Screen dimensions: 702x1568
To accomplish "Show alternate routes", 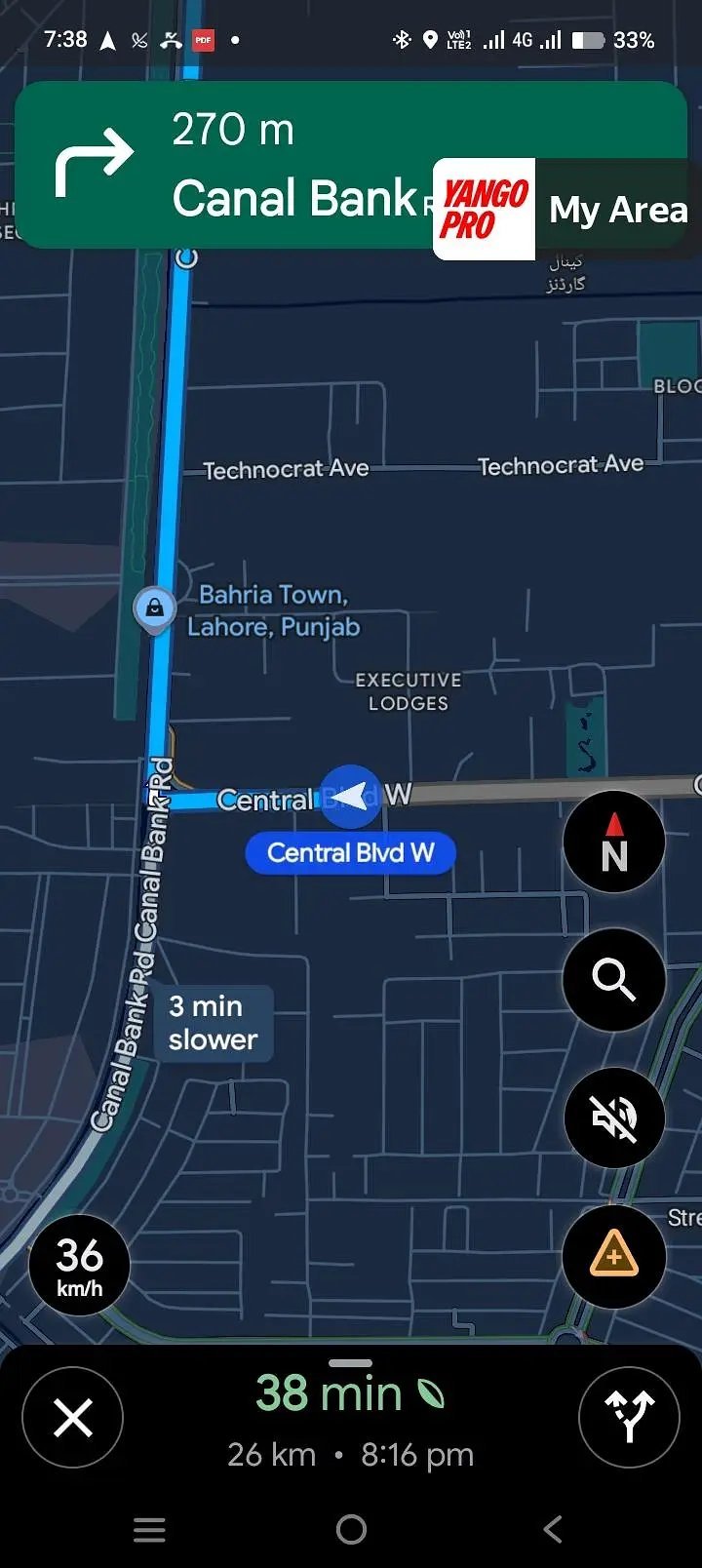I will click(x=629, y=1418).
